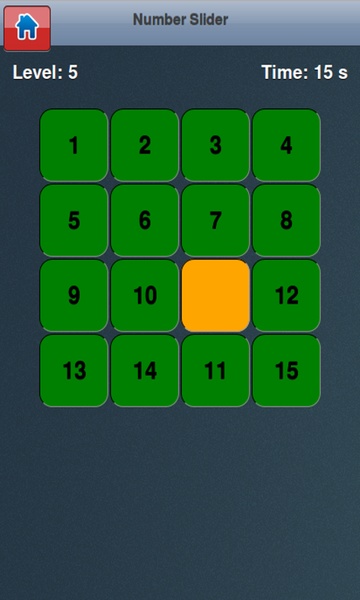Tap tile number 14

pos(145,370)
